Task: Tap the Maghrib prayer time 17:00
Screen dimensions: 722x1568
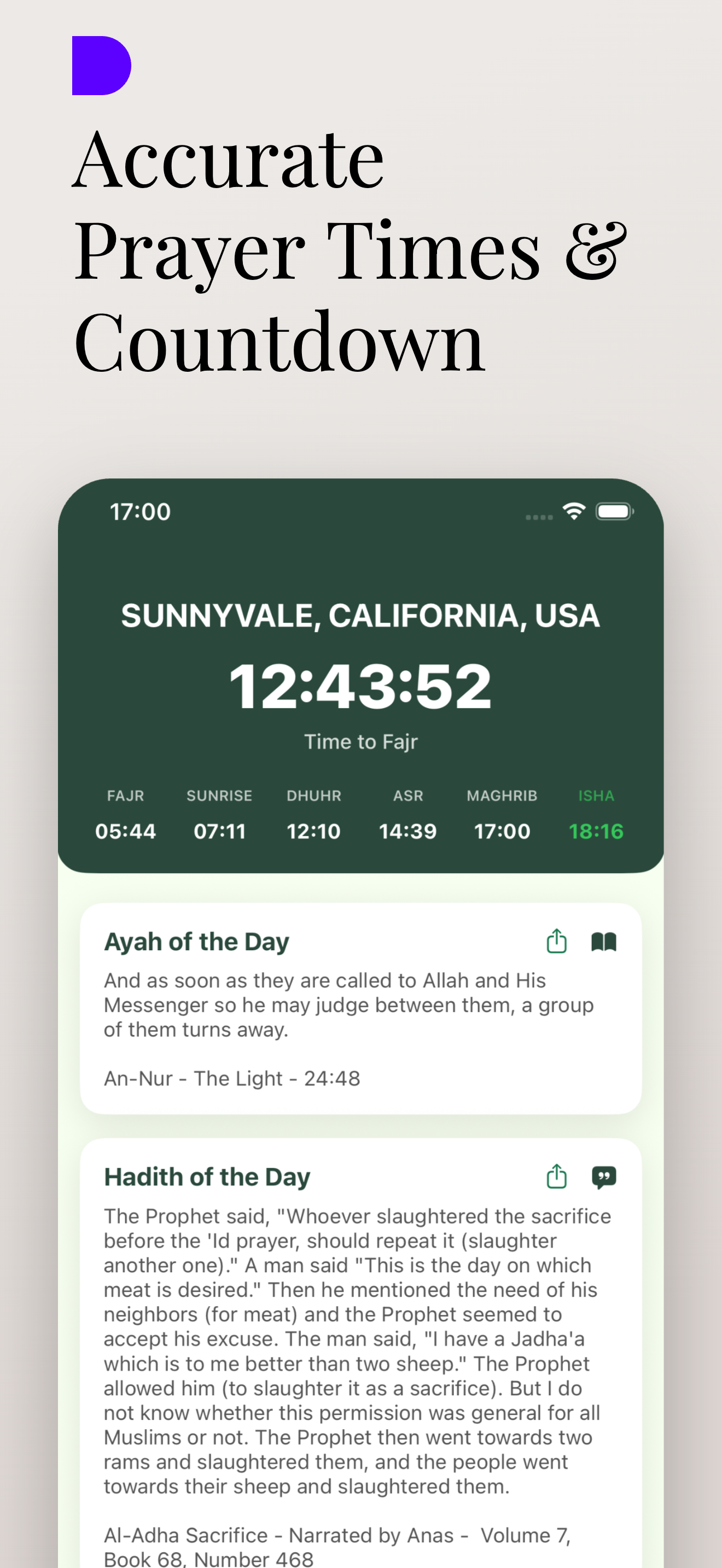Action: (x=502, y=830)
